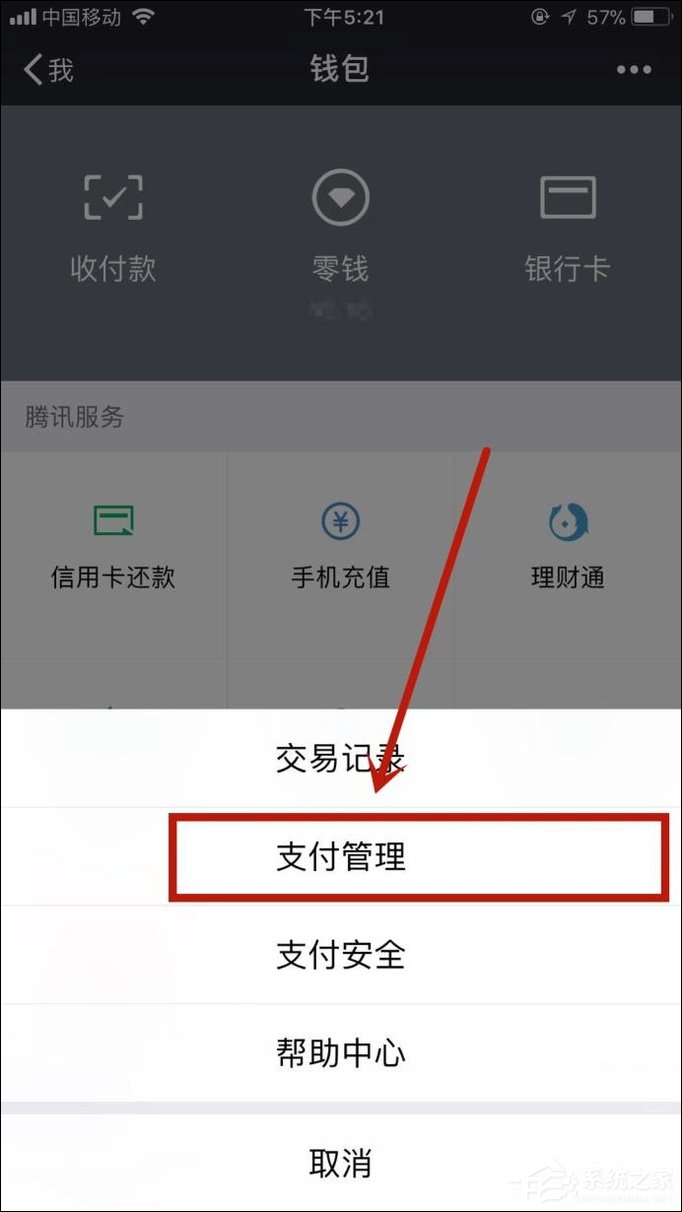Open 交易记录 transaction records
This screenshot has height=1212, width=682.
coord(340,759)
